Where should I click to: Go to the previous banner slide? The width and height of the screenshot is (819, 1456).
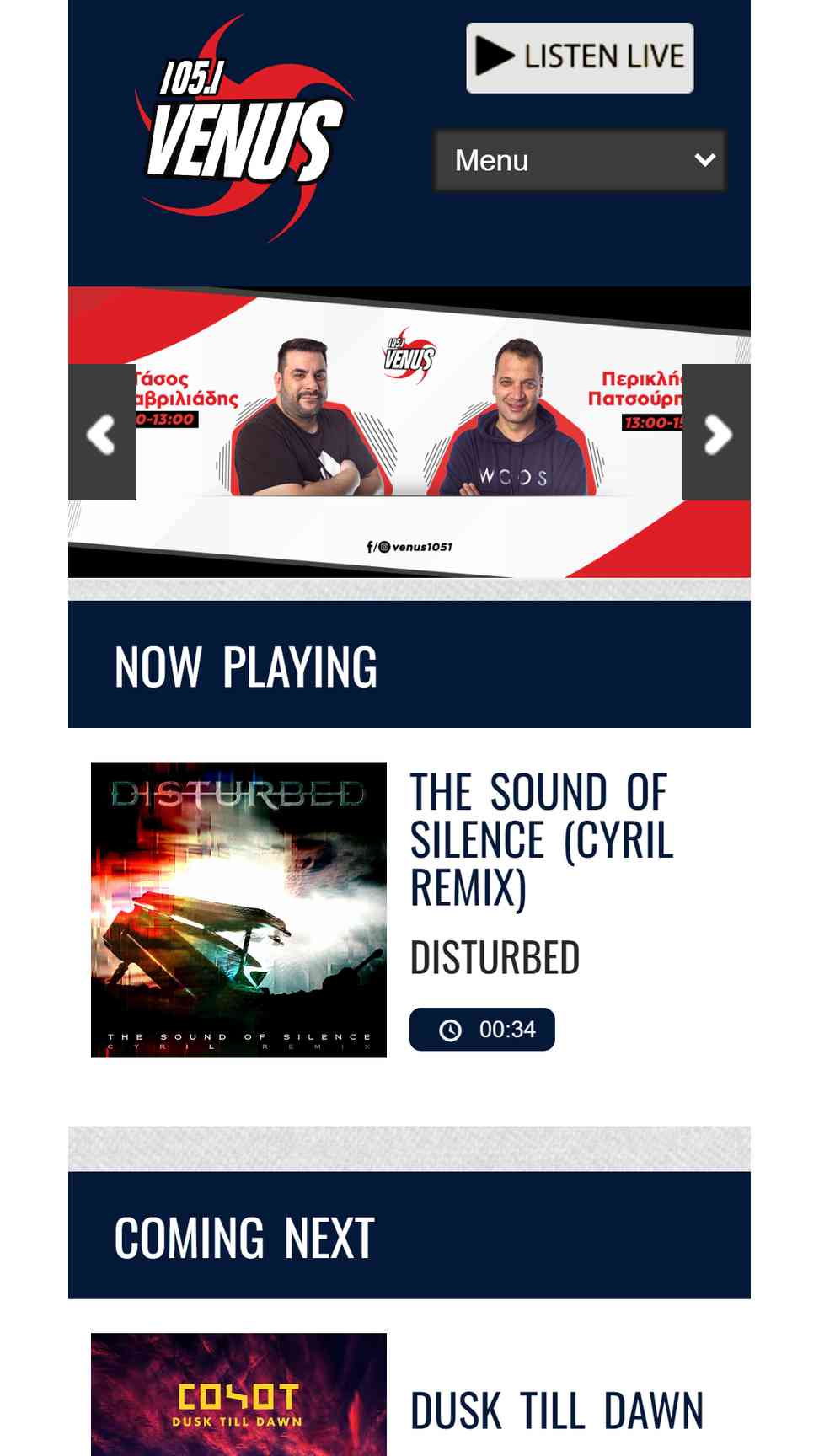coord(102,432)
